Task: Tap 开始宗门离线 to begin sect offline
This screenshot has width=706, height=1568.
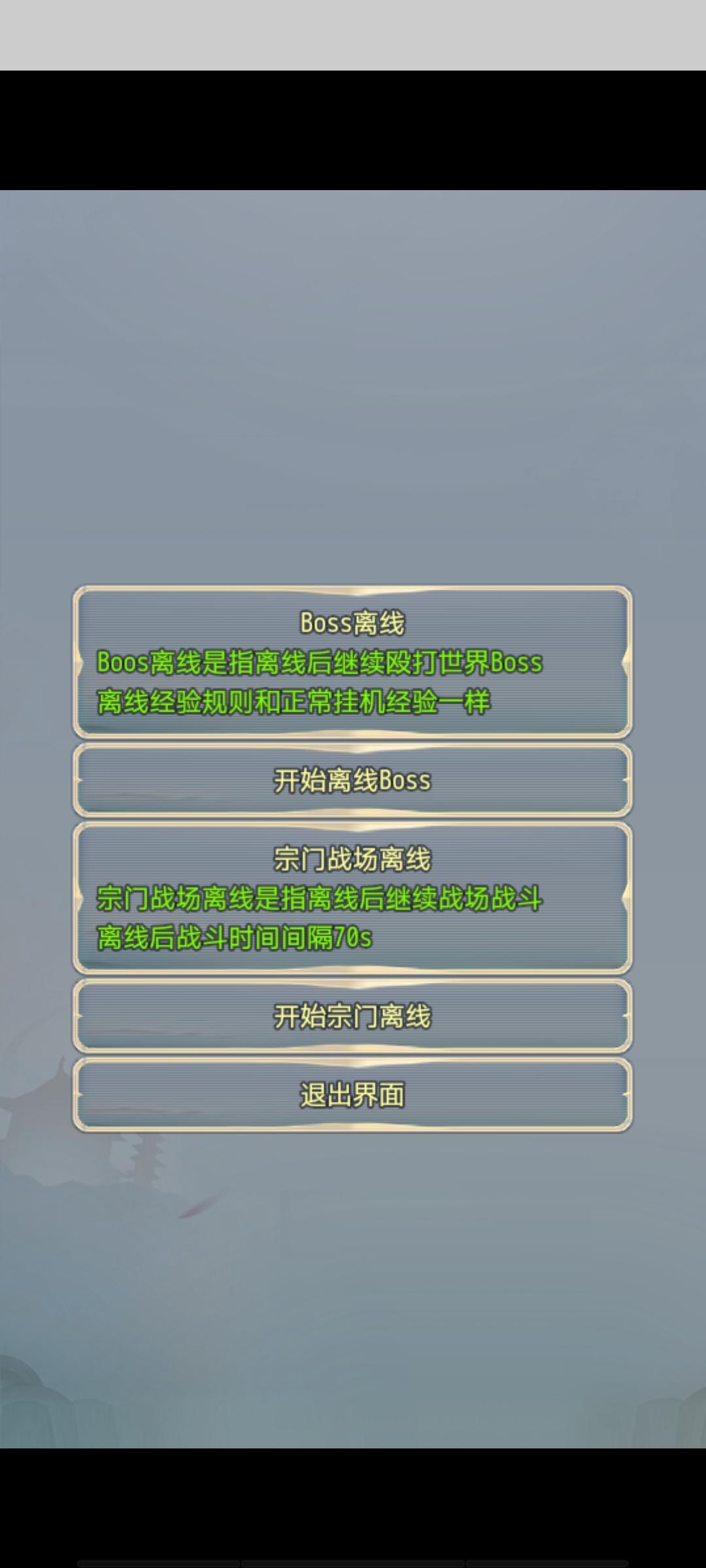Action: (x=352, y=1017)
